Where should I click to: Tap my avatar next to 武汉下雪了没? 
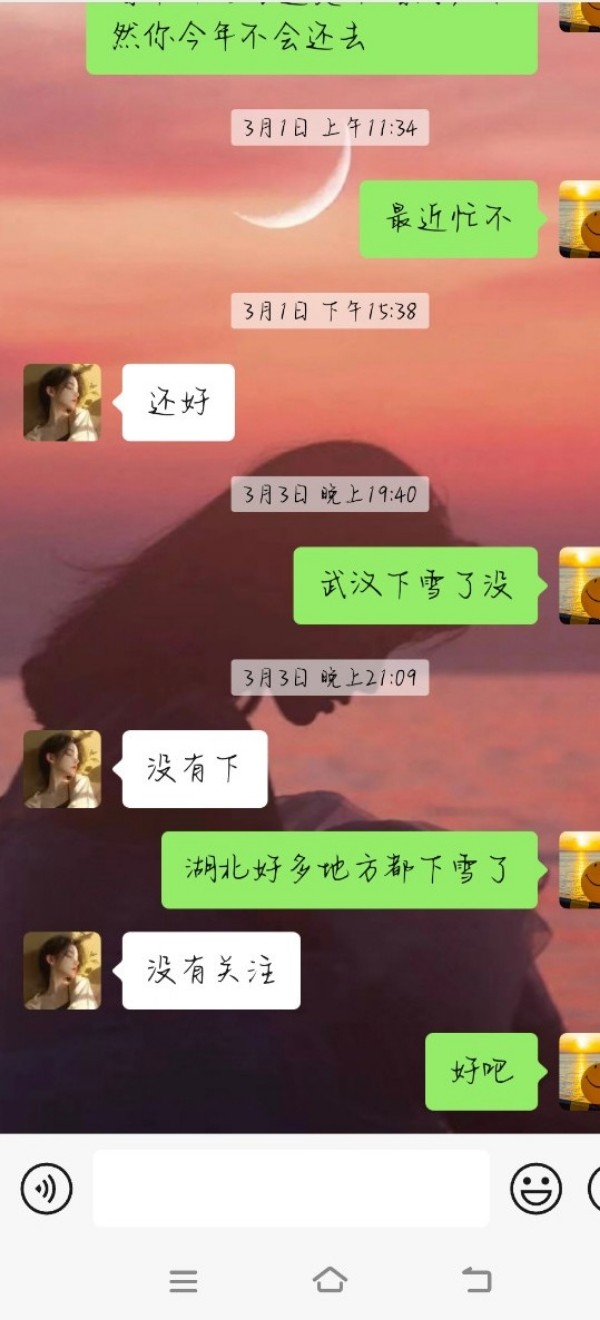point(580,585)
